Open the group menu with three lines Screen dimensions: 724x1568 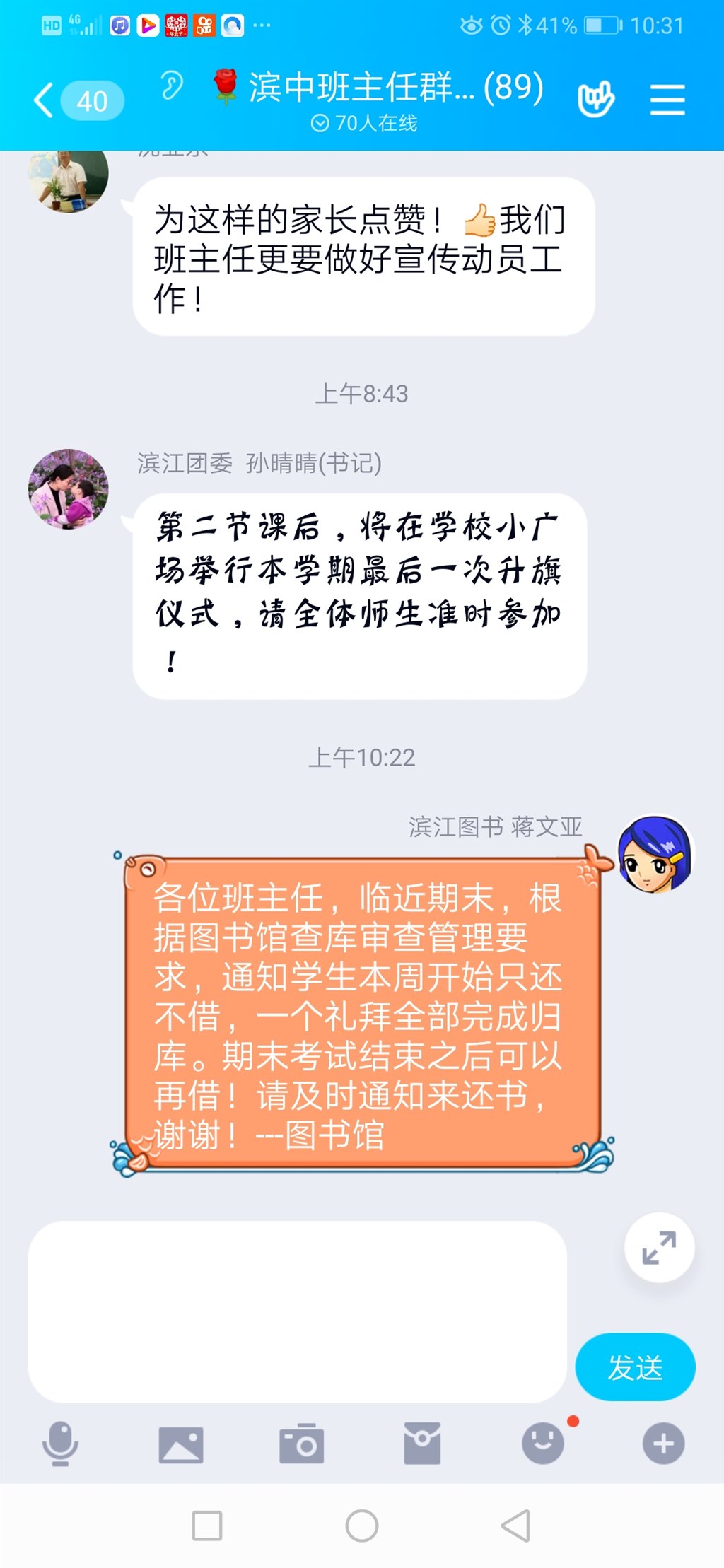click(x=667, y=100)
